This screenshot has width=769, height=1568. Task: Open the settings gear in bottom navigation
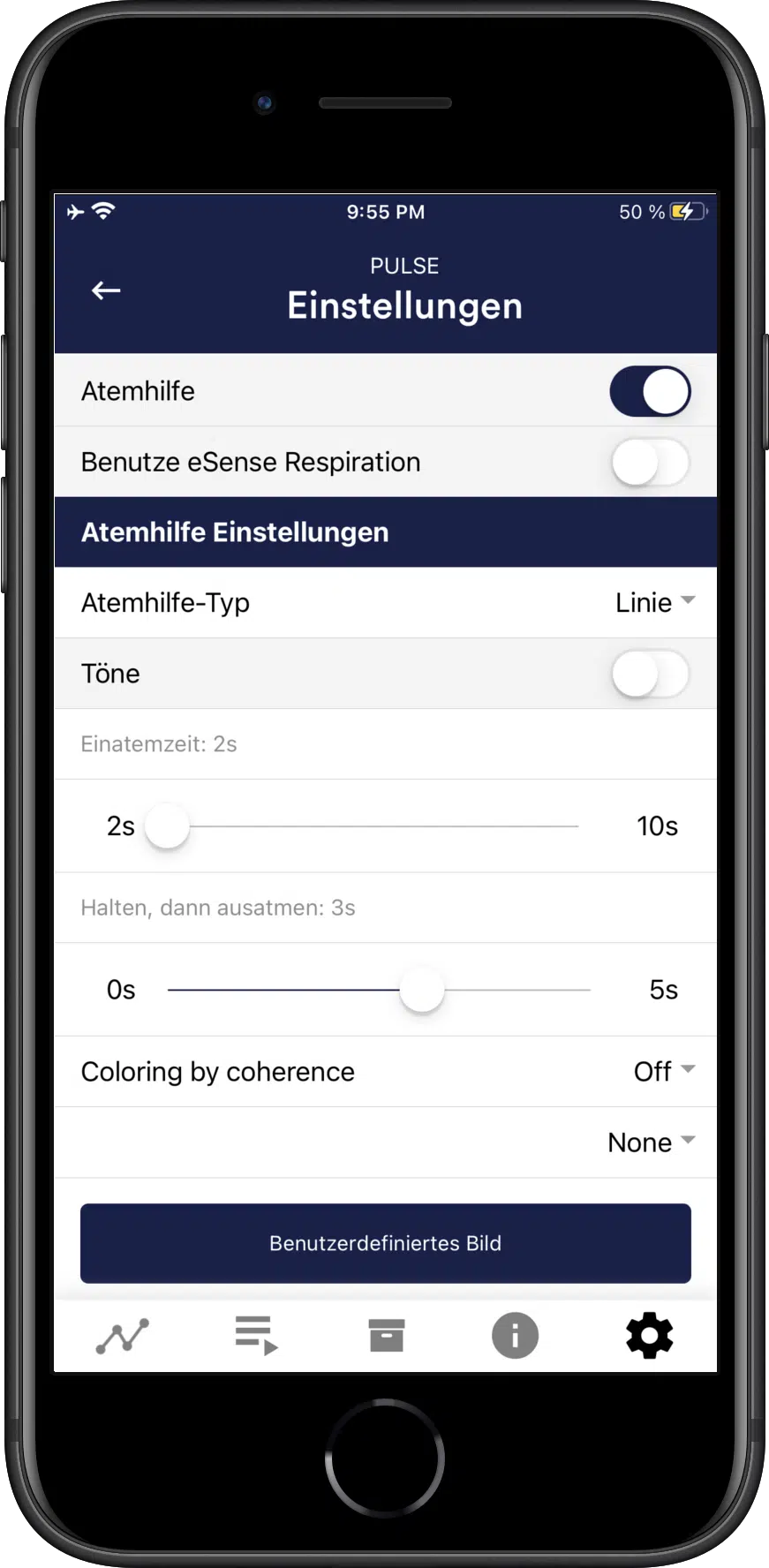coord(649,1336)
